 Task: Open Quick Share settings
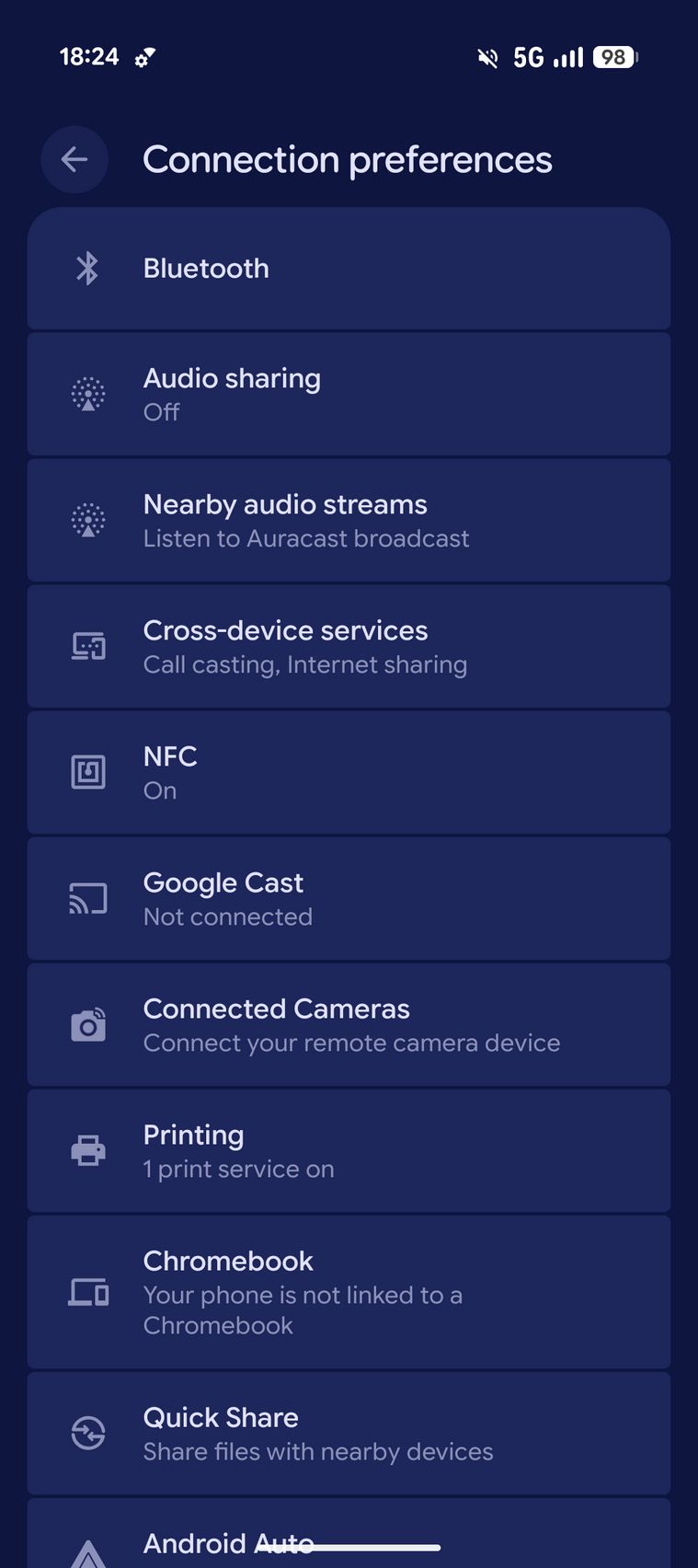[349, 1433]
